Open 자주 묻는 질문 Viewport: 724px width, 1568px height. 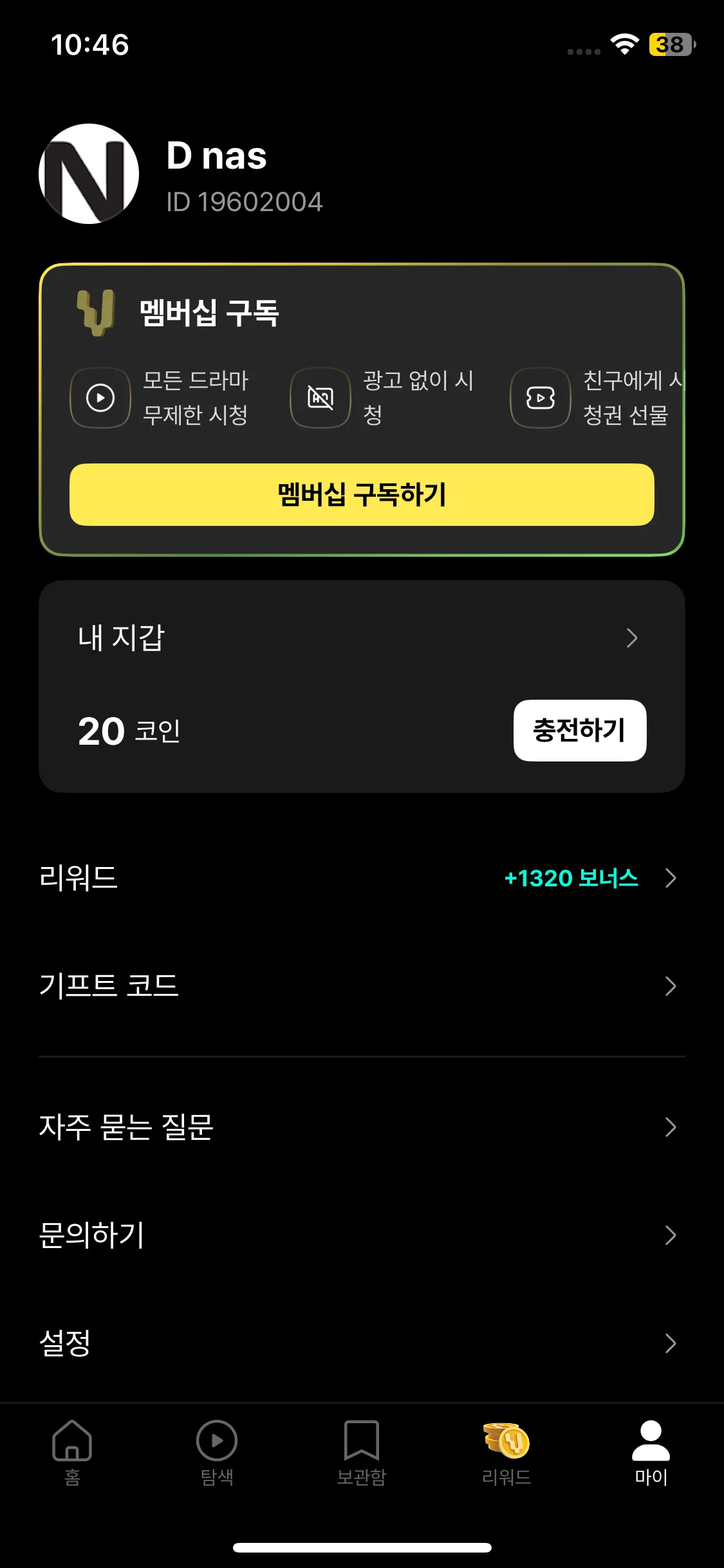(360, 1127)
